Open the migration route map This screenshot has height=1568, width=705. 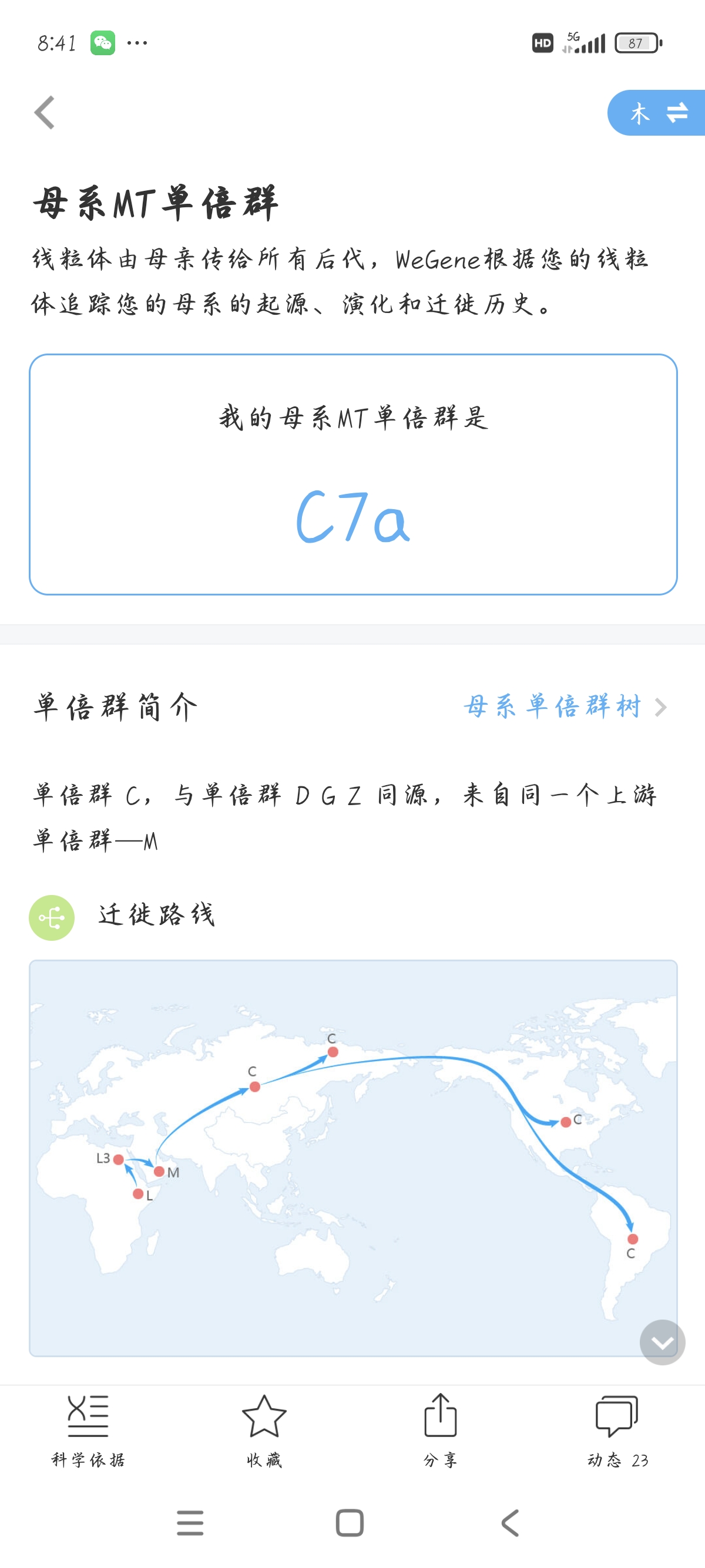point(353,1158)
